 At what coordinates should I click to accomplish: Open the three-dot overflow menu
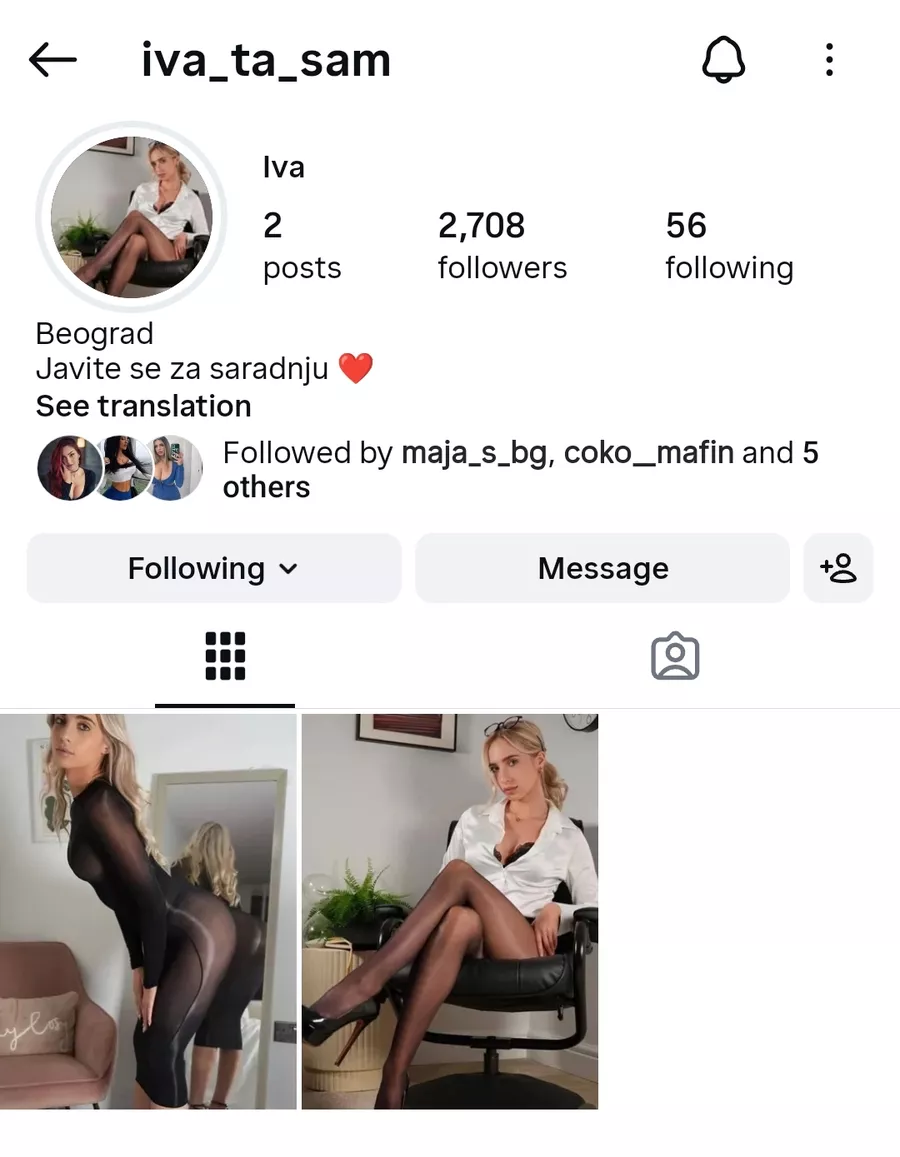pyautogui.click(x=829, y=60)
